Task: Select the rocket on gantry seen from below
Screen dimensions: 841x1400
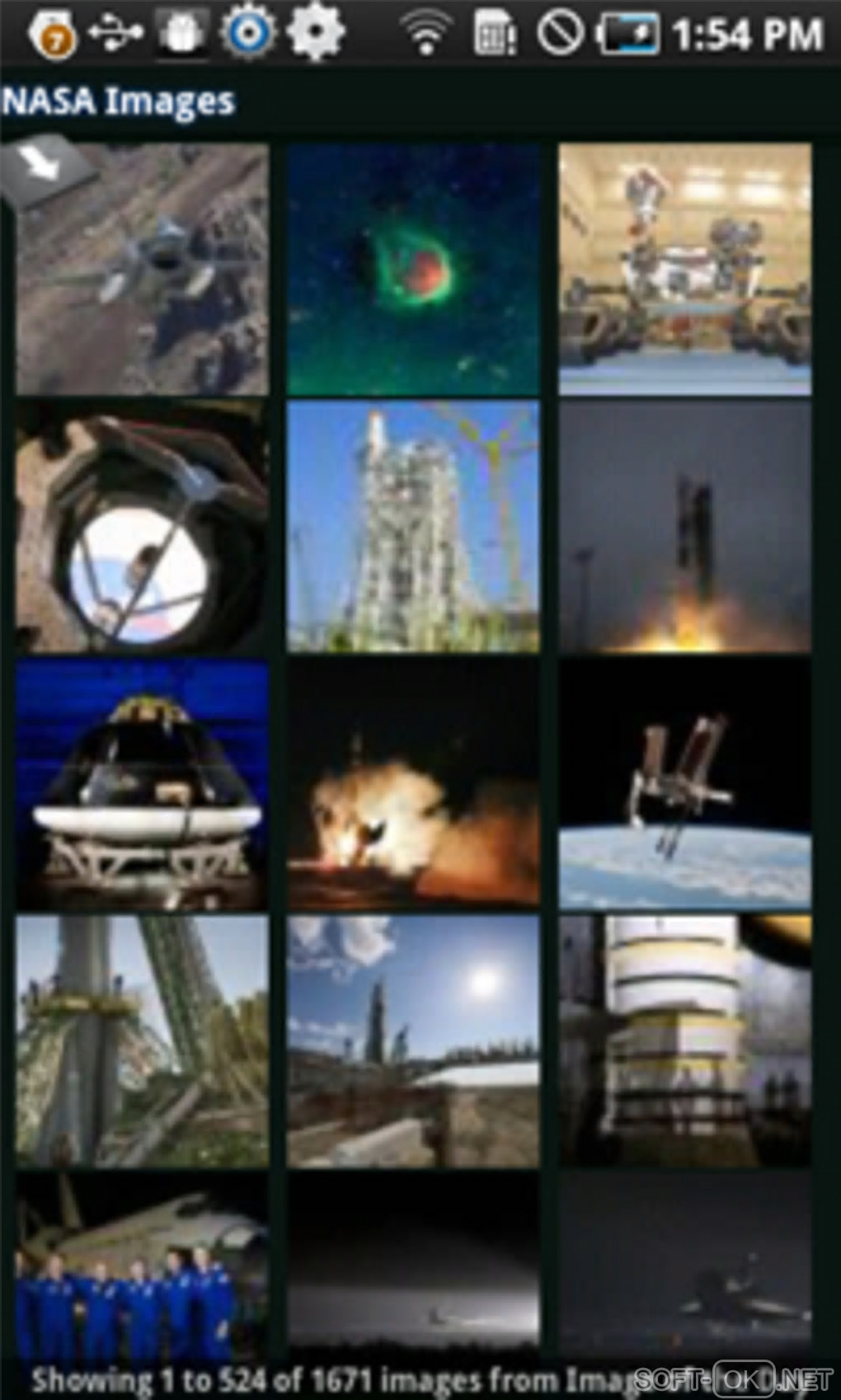Action: (142, 1041)
